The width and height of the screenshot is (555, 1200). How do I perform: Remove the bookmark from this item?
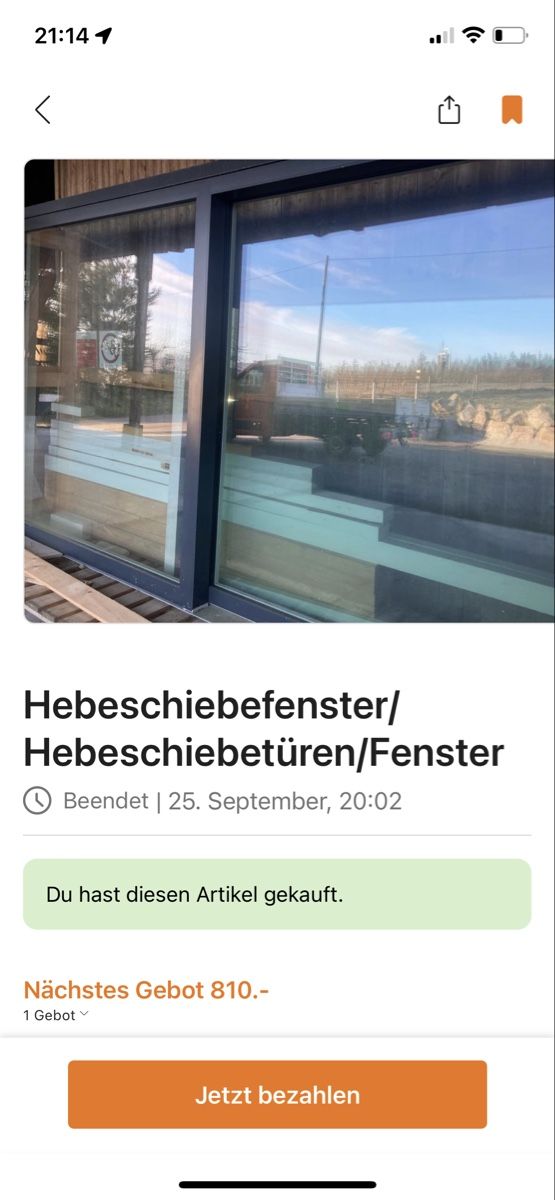[512, 110]
